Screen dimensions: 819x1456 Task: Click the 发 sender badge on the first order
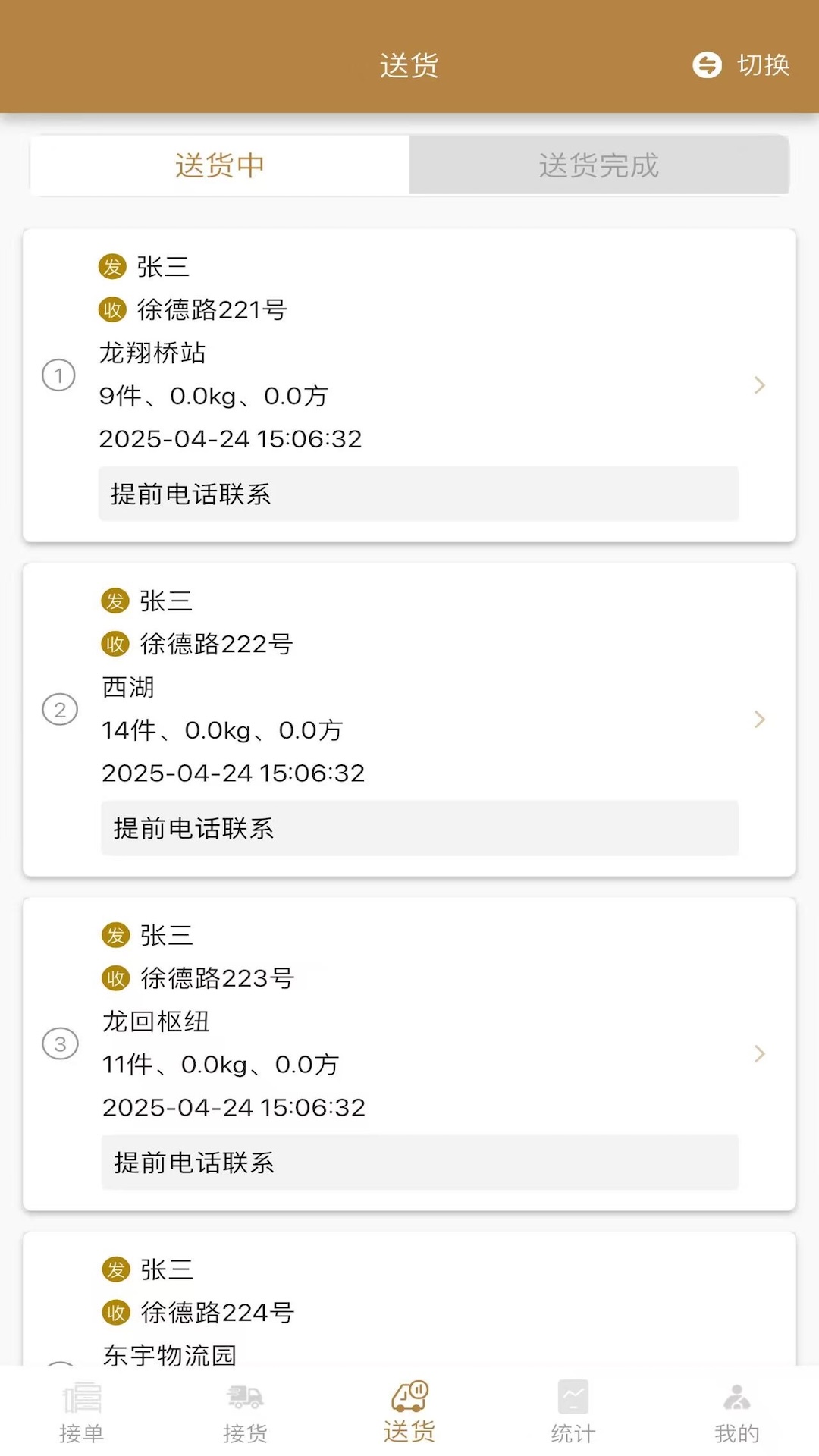[114, 267]
